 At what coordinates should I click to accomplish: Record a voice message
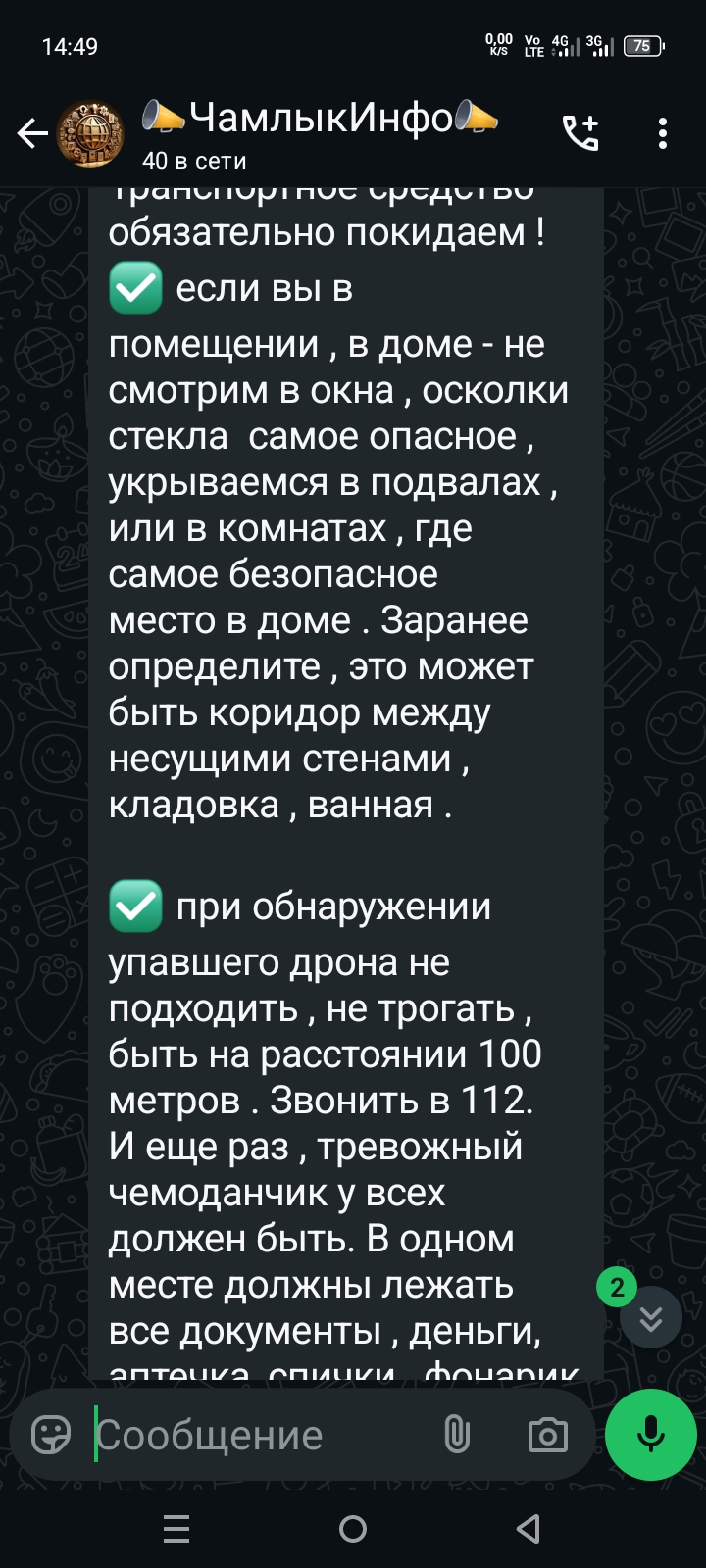651,1434
